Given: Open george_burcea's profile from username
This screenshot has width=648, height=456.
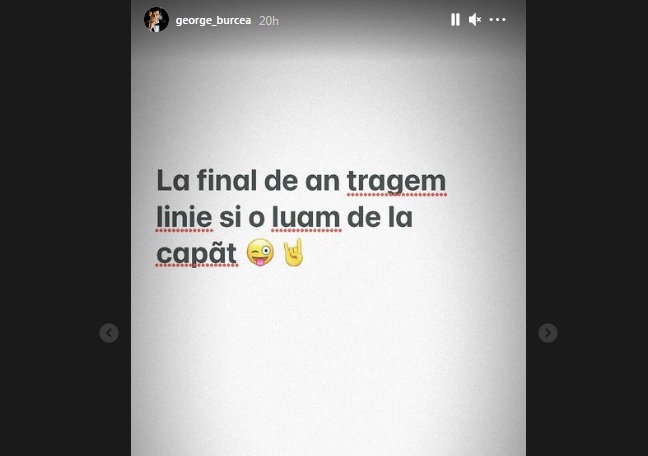Looking at the screenshot, I should tap(213, 20).
